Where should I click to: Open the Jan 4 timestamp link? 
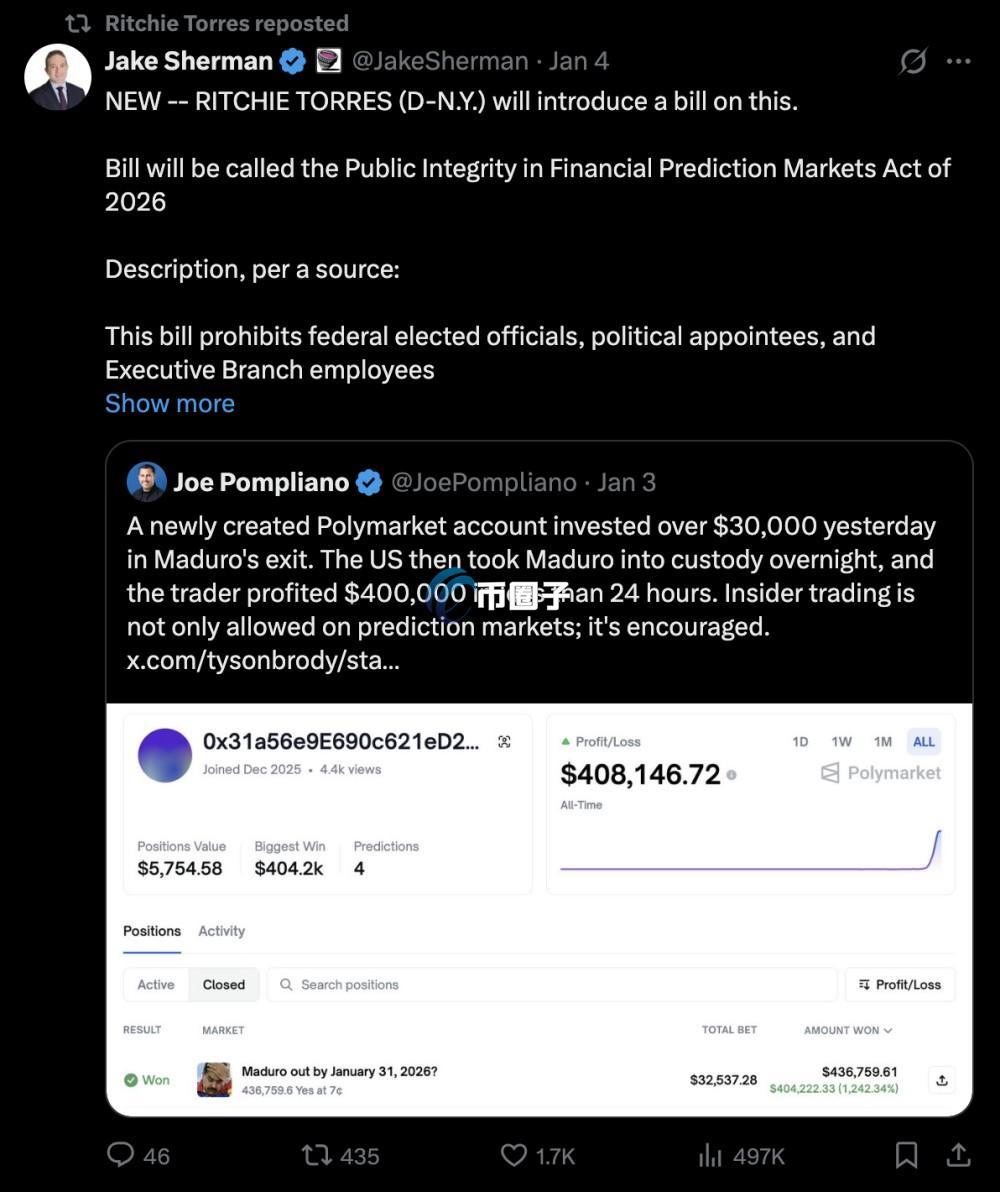pyautogui.click(x=579, y=61)
